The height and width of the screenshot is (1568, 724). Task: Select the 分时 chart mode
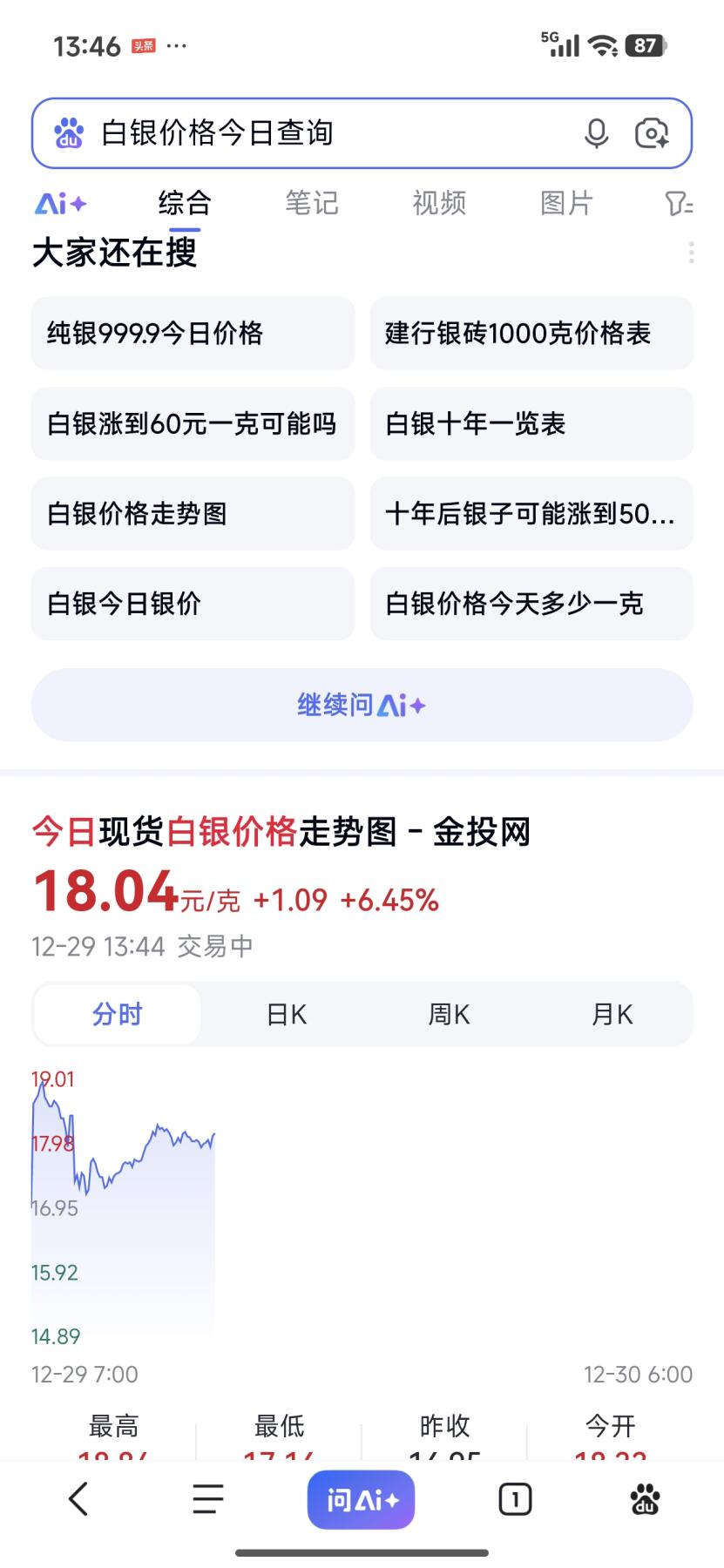click(117, 1013)
